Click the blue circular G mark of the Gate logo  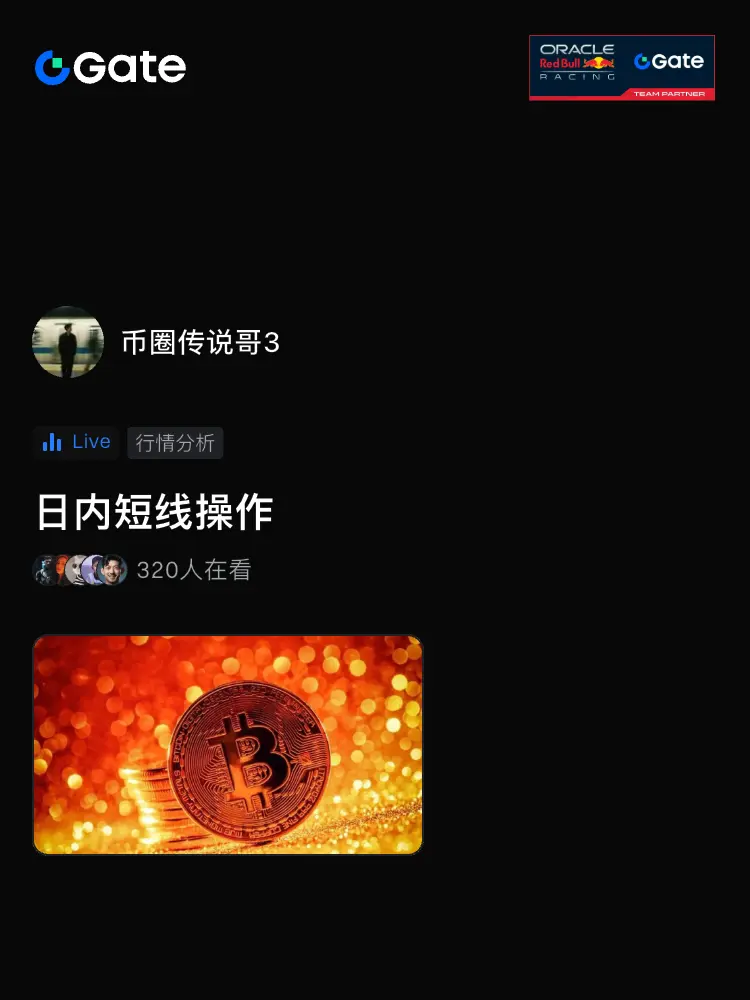pyautogui.click(x=50, y=68)
